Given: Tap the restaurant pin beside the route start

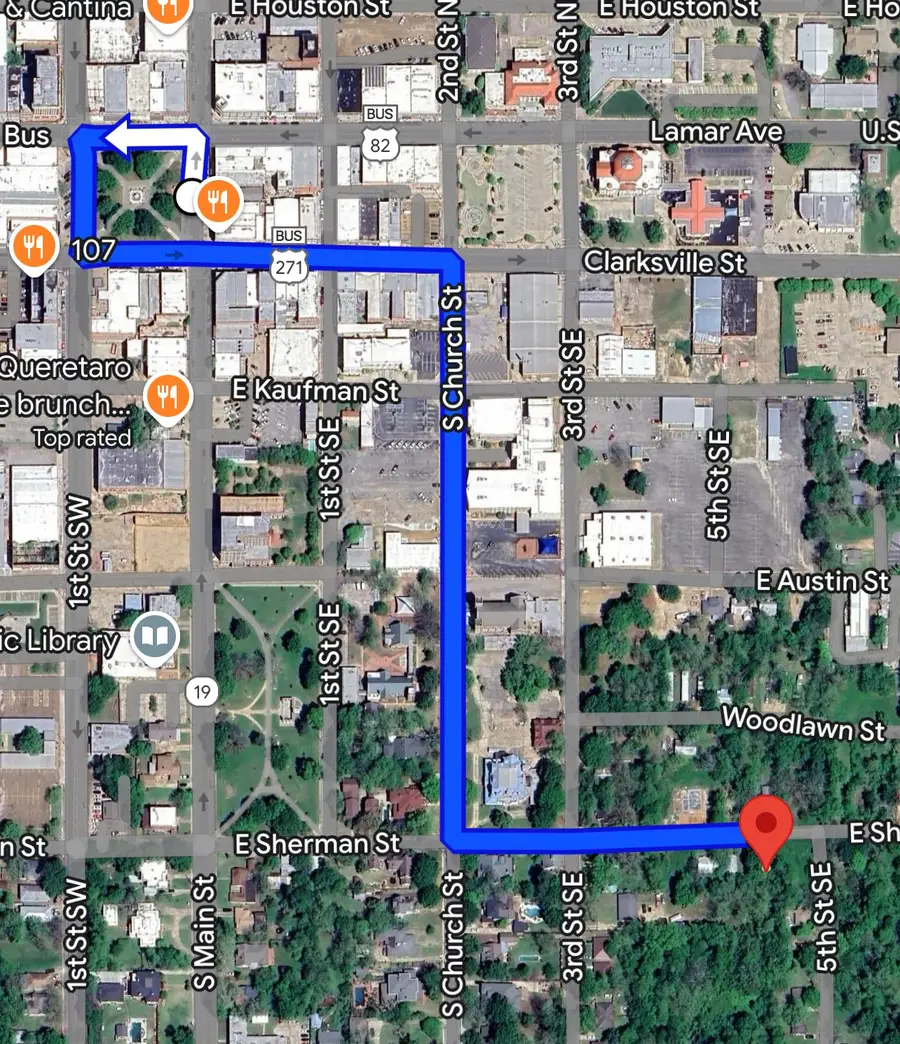Looking at the screenshot, I should click(217, 201).
